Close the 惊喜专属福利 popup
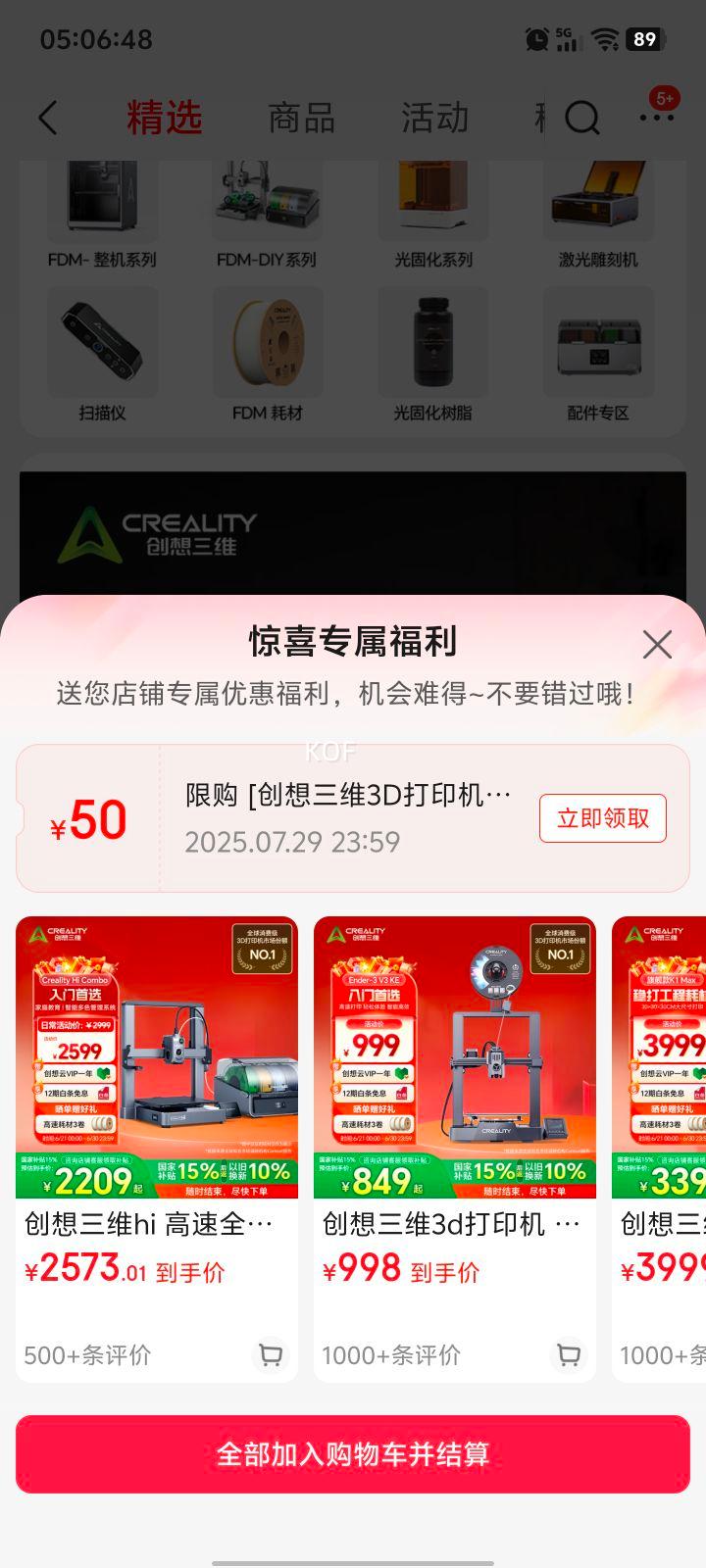Image resolution: width=706 pixels, height=1568 pixels. point(656,645)
